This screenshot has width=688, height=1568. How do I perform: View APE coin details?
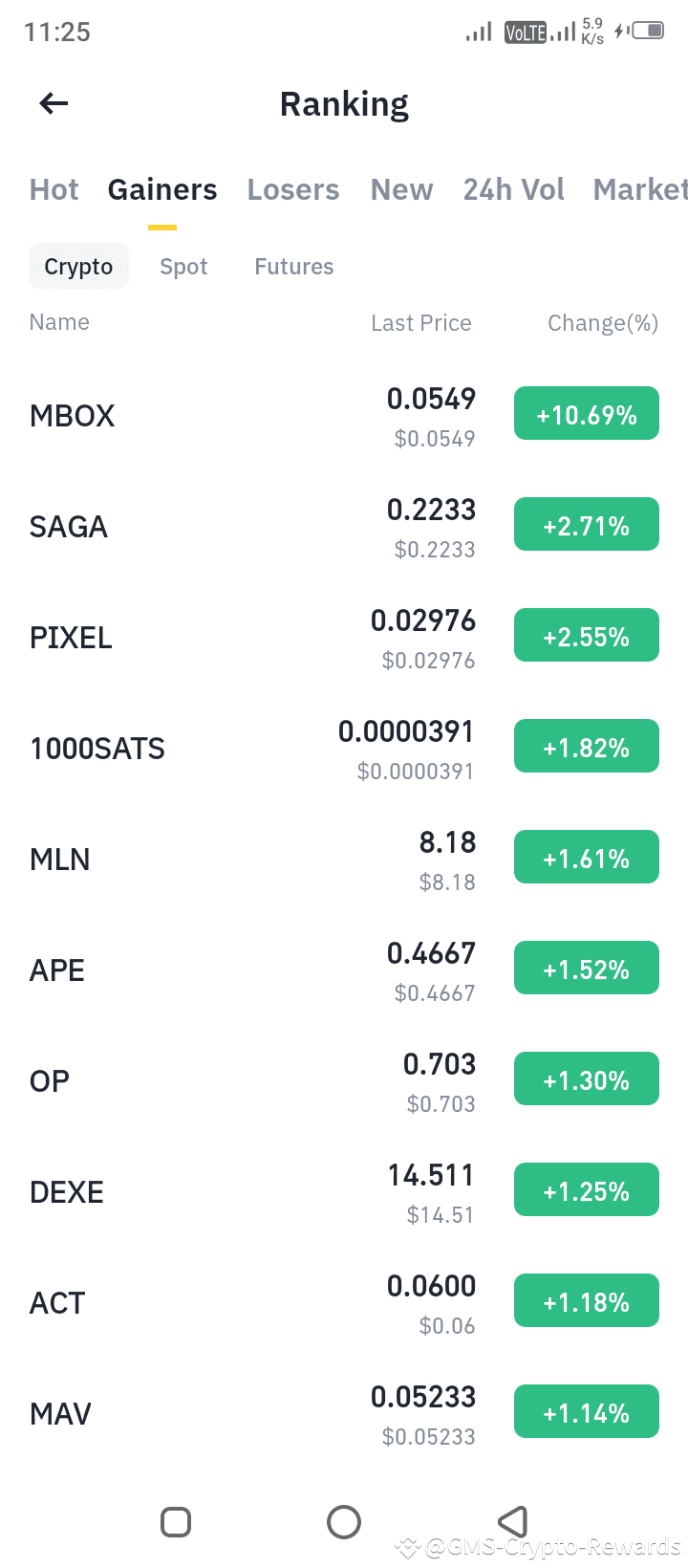344,969
